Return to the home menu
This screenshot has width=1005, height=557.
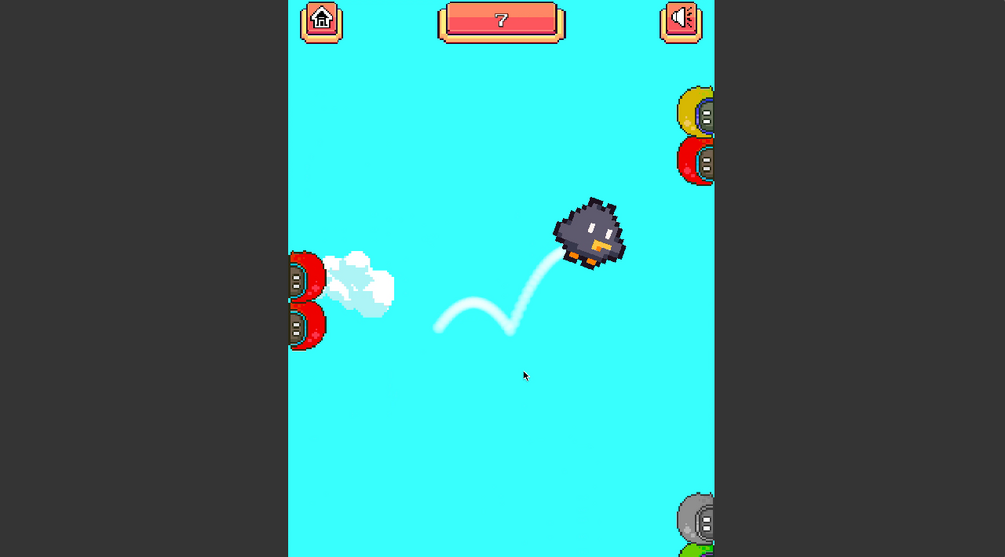[x=321, y=20]
